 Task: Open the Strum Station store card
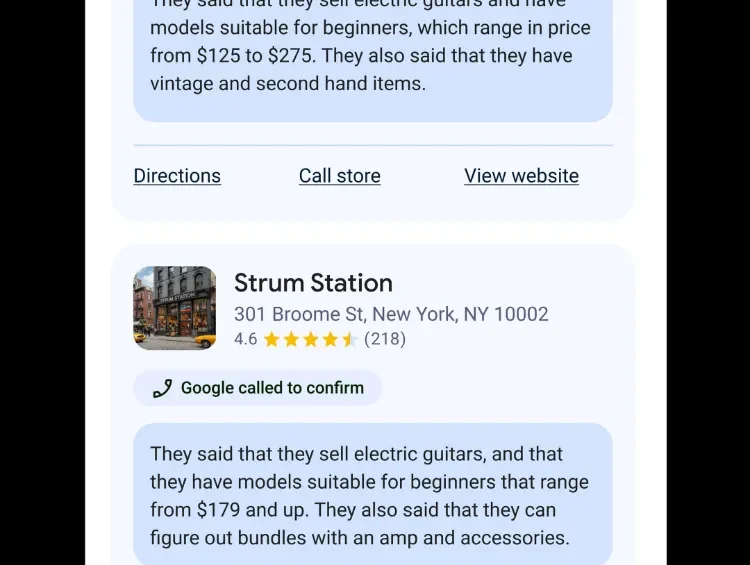point(313,283)
